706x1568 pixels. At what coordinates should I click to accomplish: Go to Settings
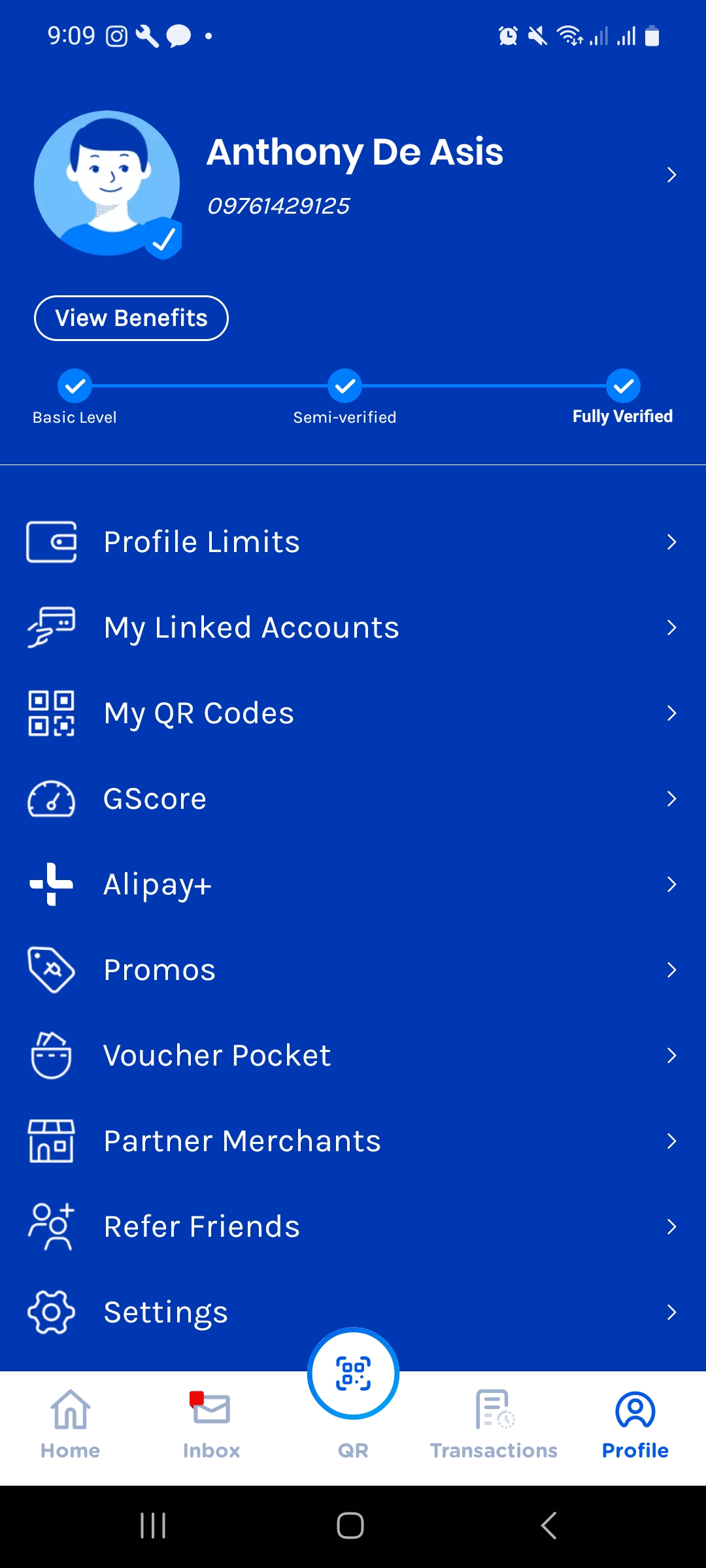point(353,1312)
